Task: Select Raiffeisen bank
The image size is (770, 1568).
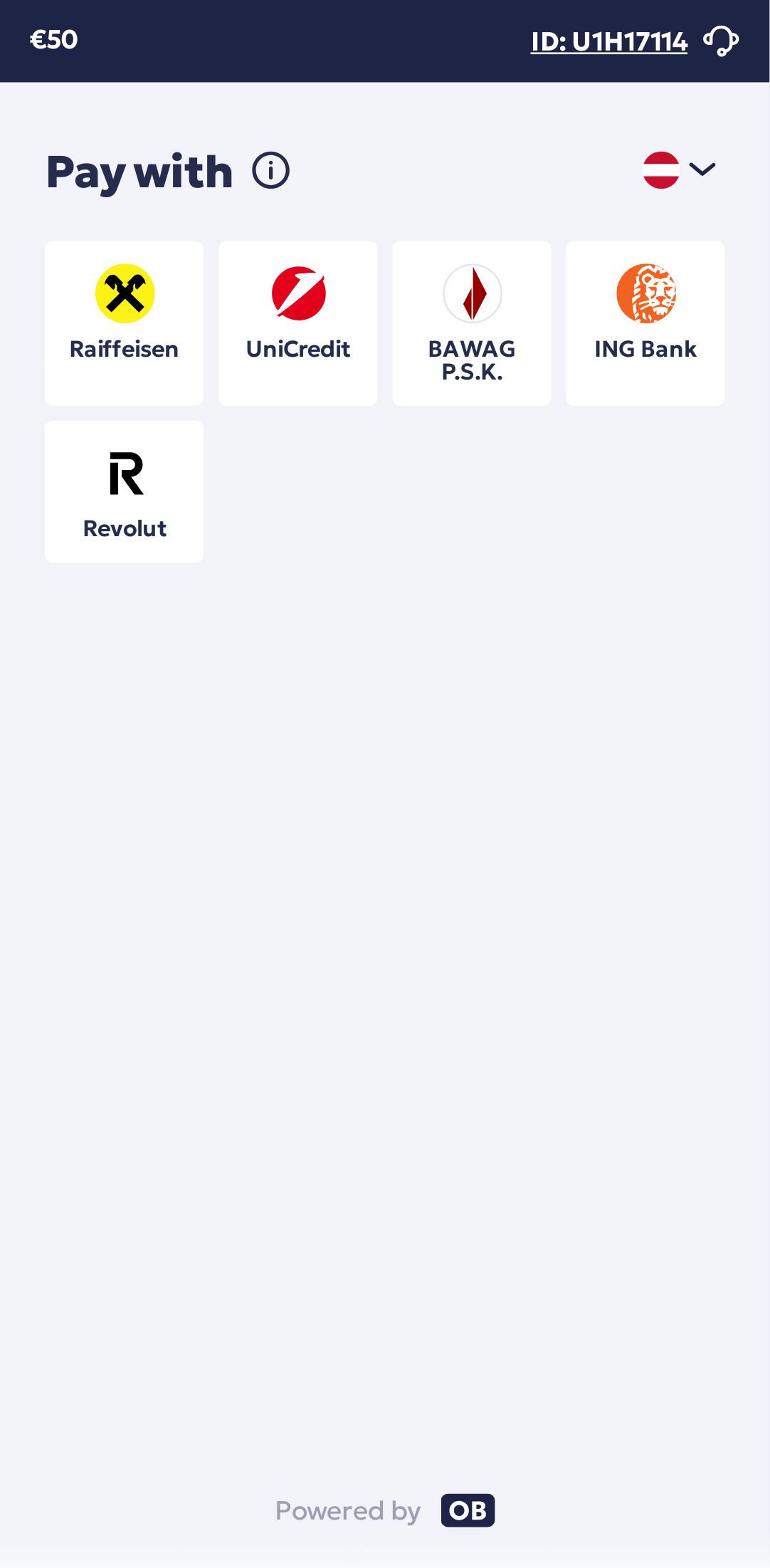Action: pos(125,323)
